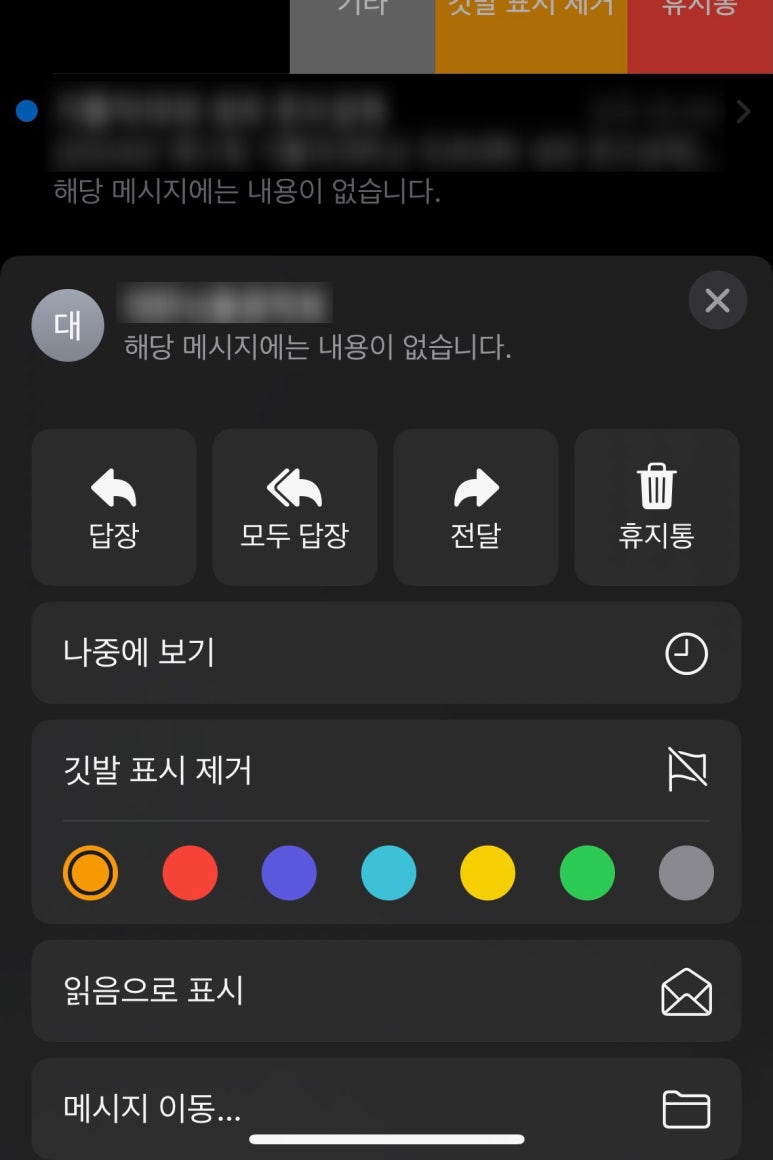The image size is (773, 1160).
Task: Choose the purple flag color
Action: point(289,873)
